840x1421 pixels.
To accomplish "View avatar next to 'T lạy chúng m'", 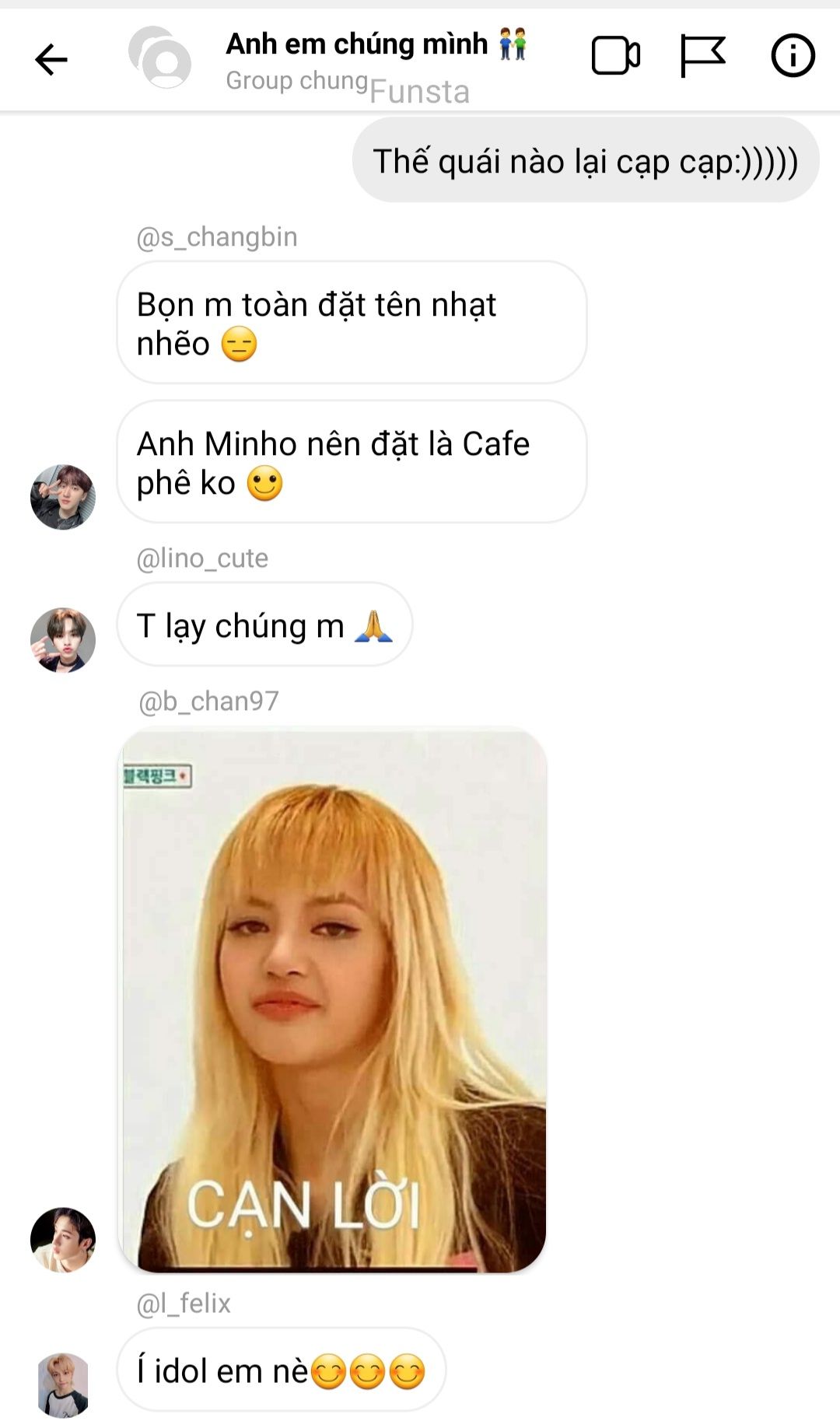I will click(62, 640).
